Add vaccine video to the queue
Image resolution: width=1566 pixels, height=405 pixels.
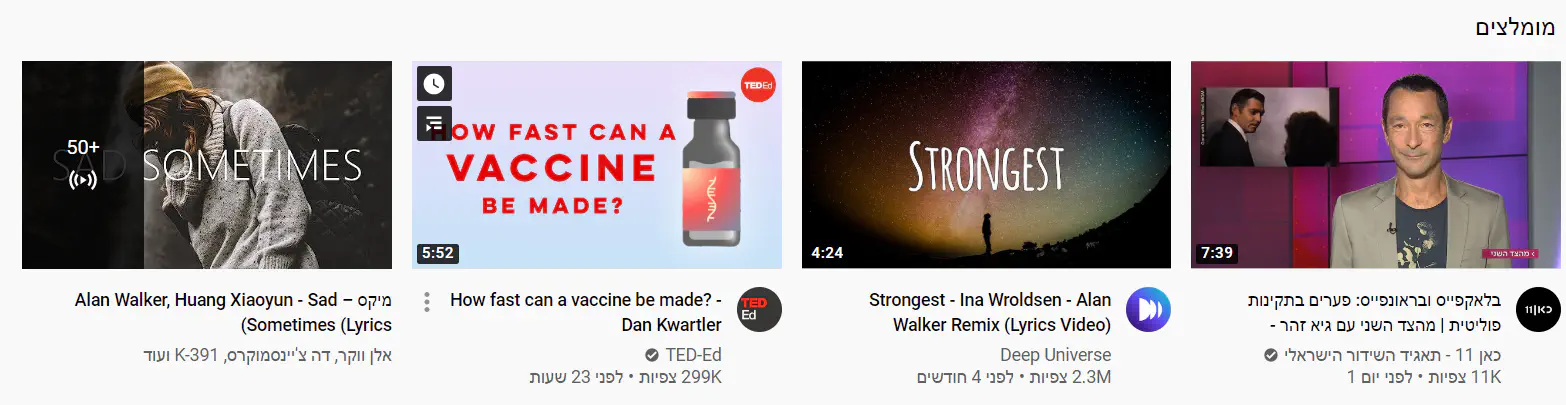point(434,123)
